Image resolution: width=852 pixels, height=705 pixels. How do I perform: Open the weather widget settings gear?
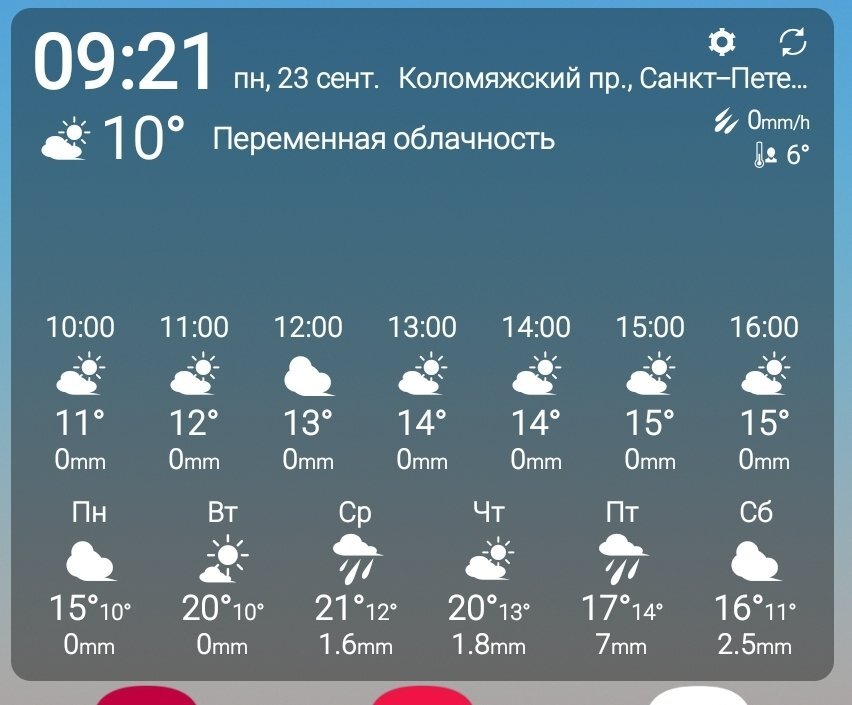721,42
